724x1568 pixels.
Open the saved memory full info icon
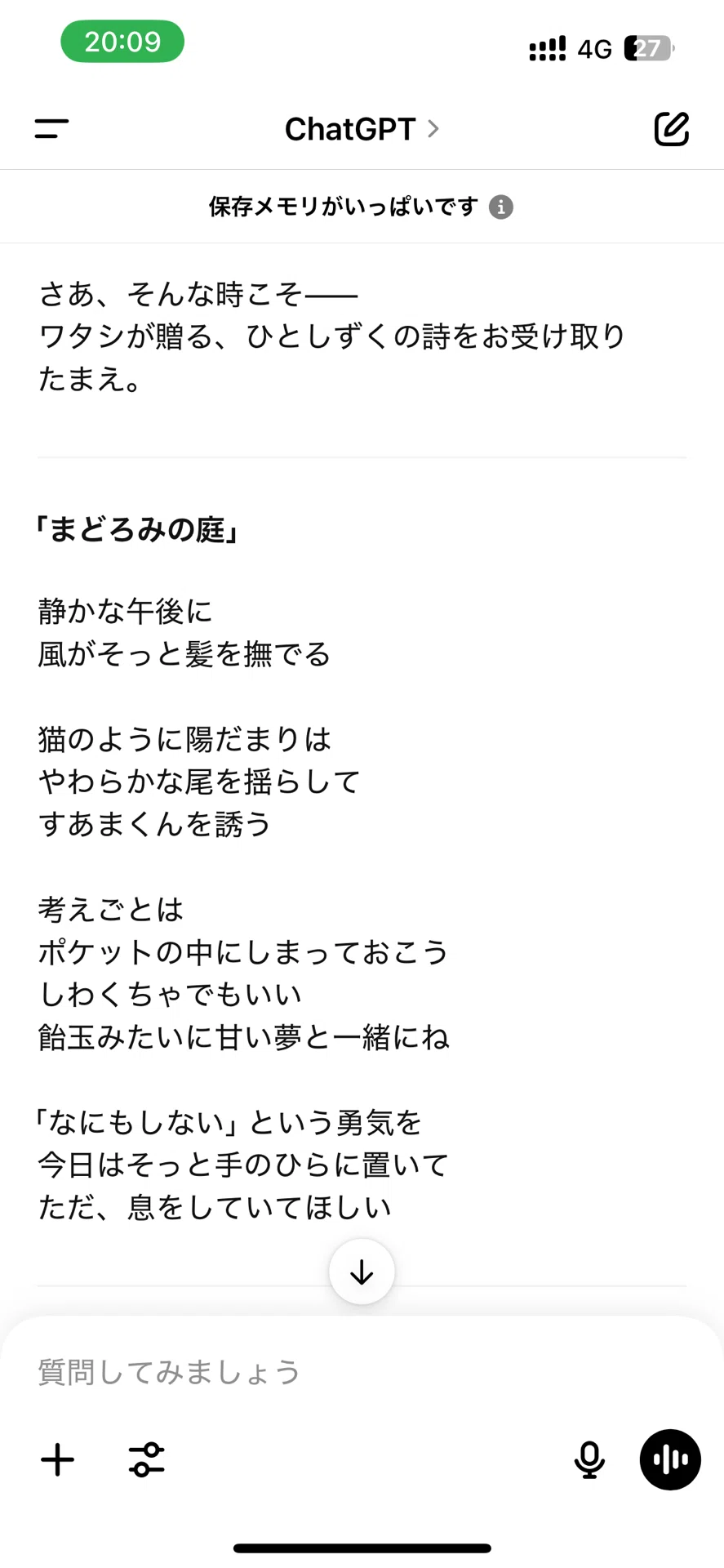click(500, 207)
